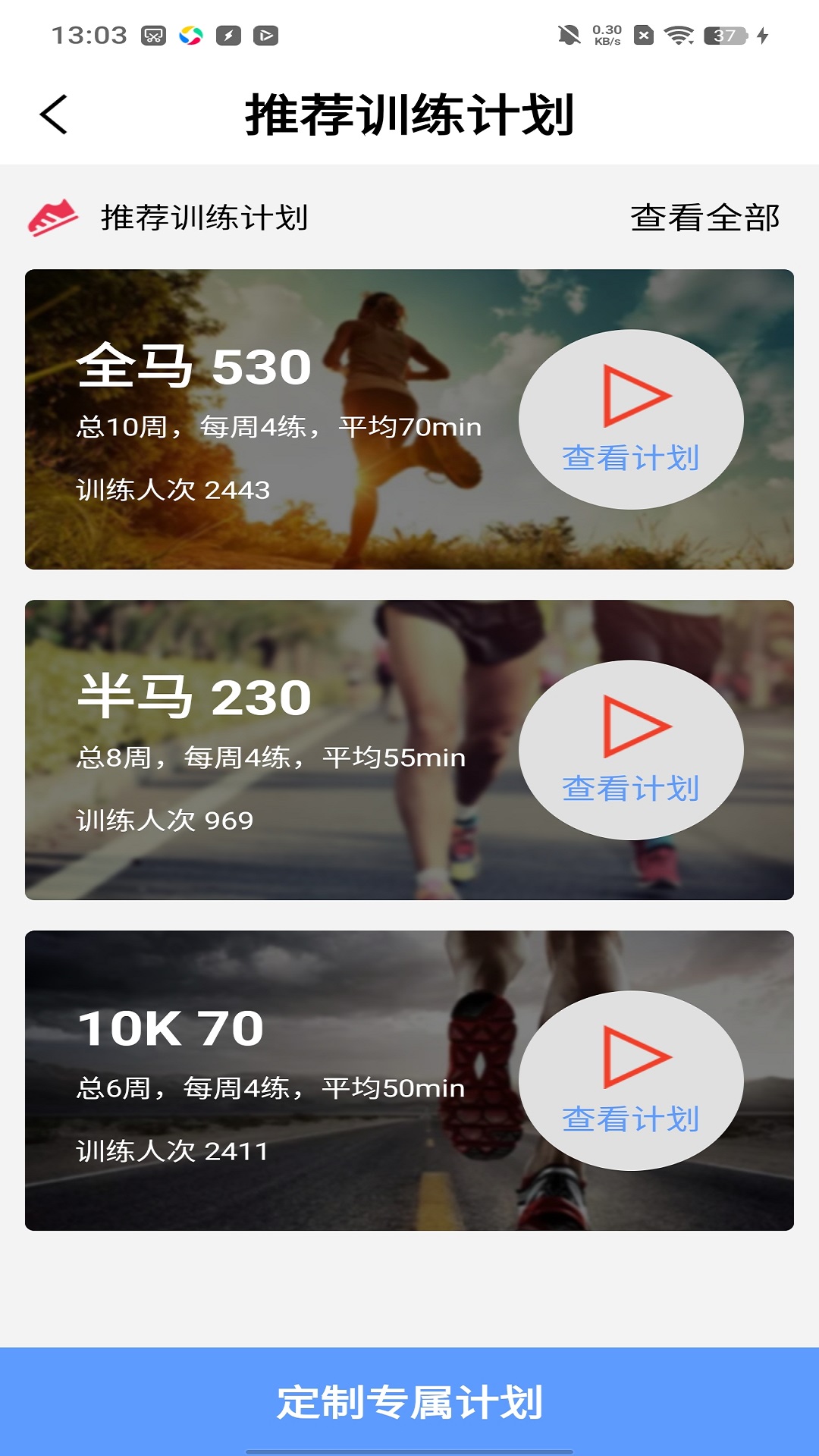This screenshot has height=1456, width=819.
Task: Tap 查看全部 to view all plans
Action: [704, 218]
